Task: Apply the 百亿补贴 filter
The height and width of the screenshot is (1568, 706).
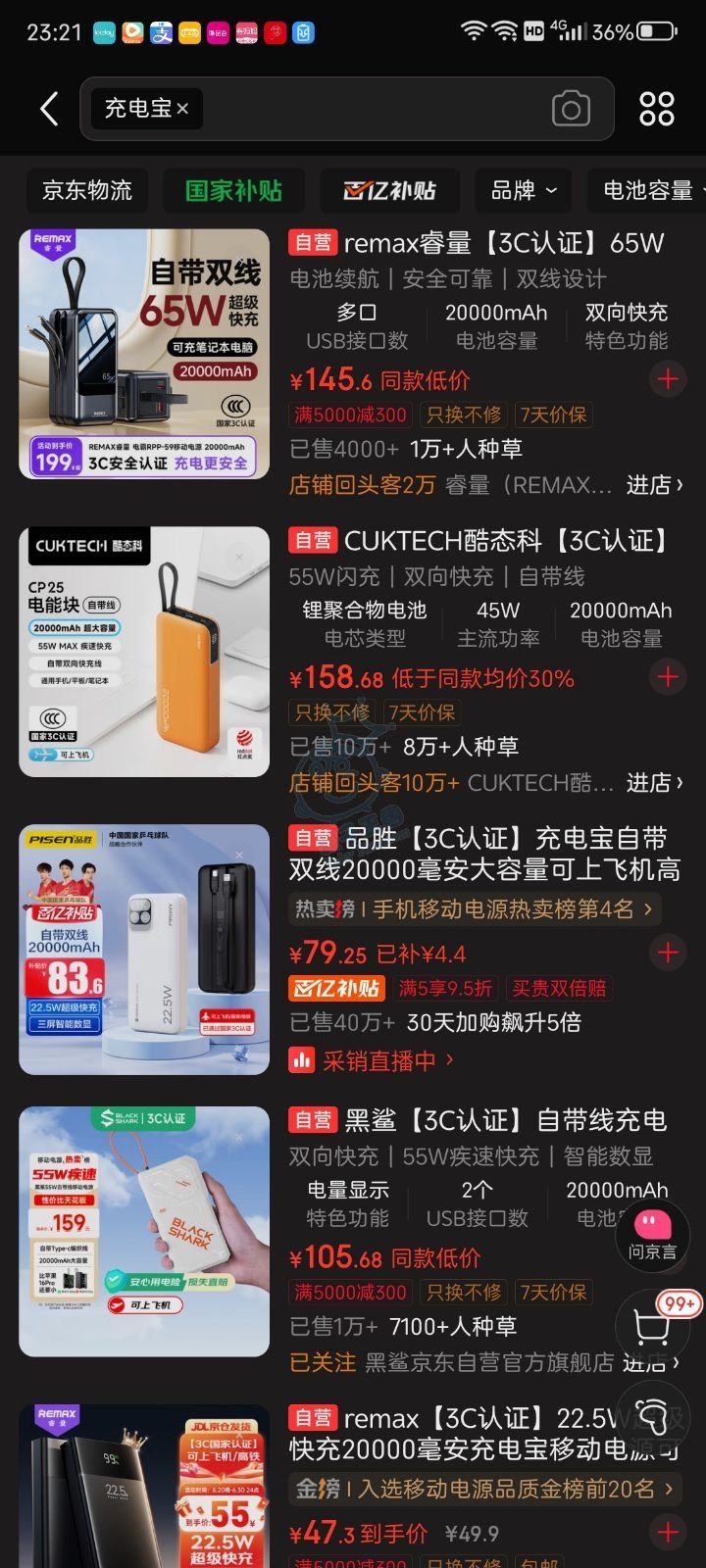Action: (389, 190)
